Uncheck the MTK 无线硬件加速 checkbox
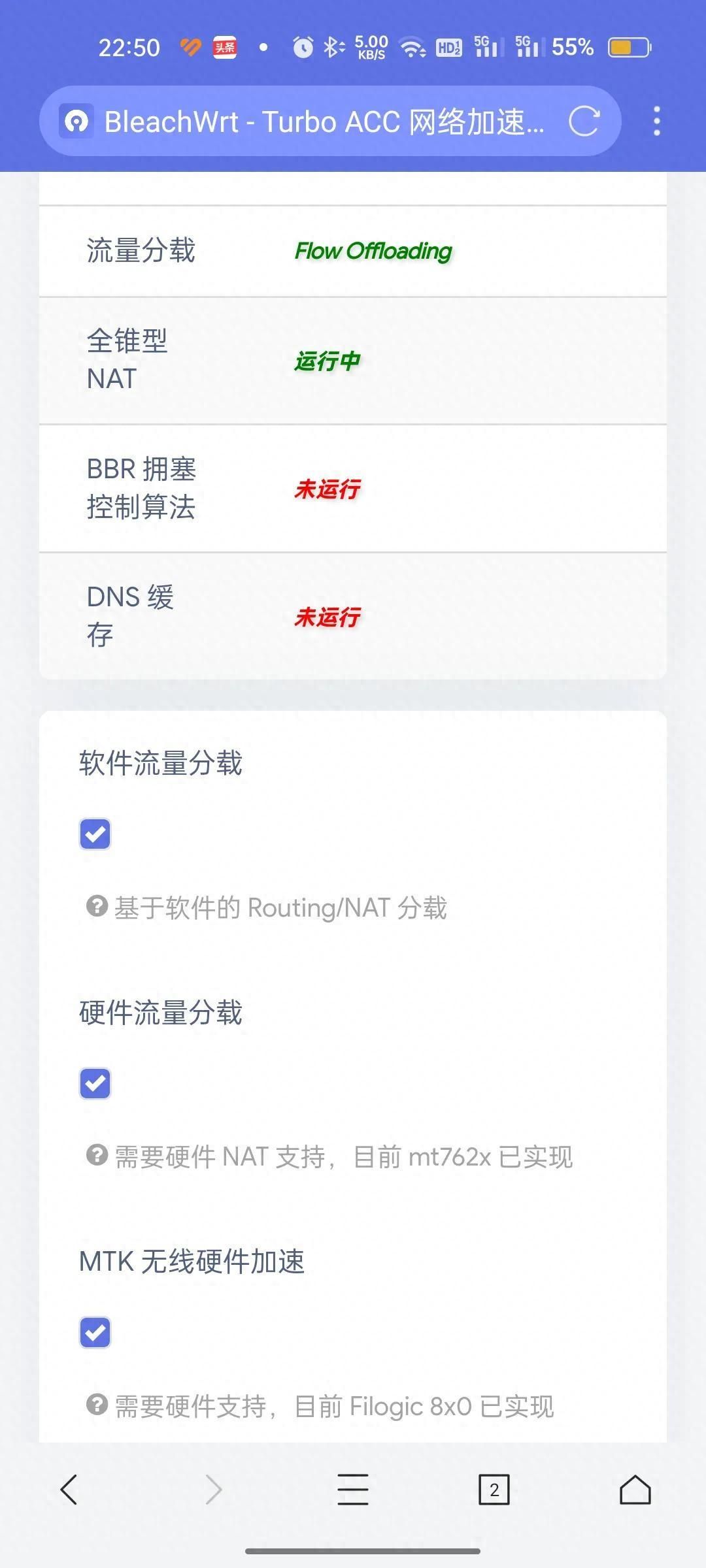Viewport: 706px width, 1568px height. point(95,1333)
